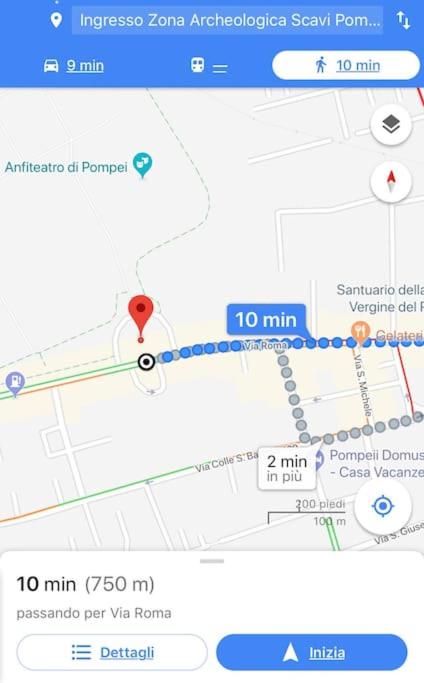The image size is (424, 683).
Task: Open the map layers button
Action: [391, 125]
